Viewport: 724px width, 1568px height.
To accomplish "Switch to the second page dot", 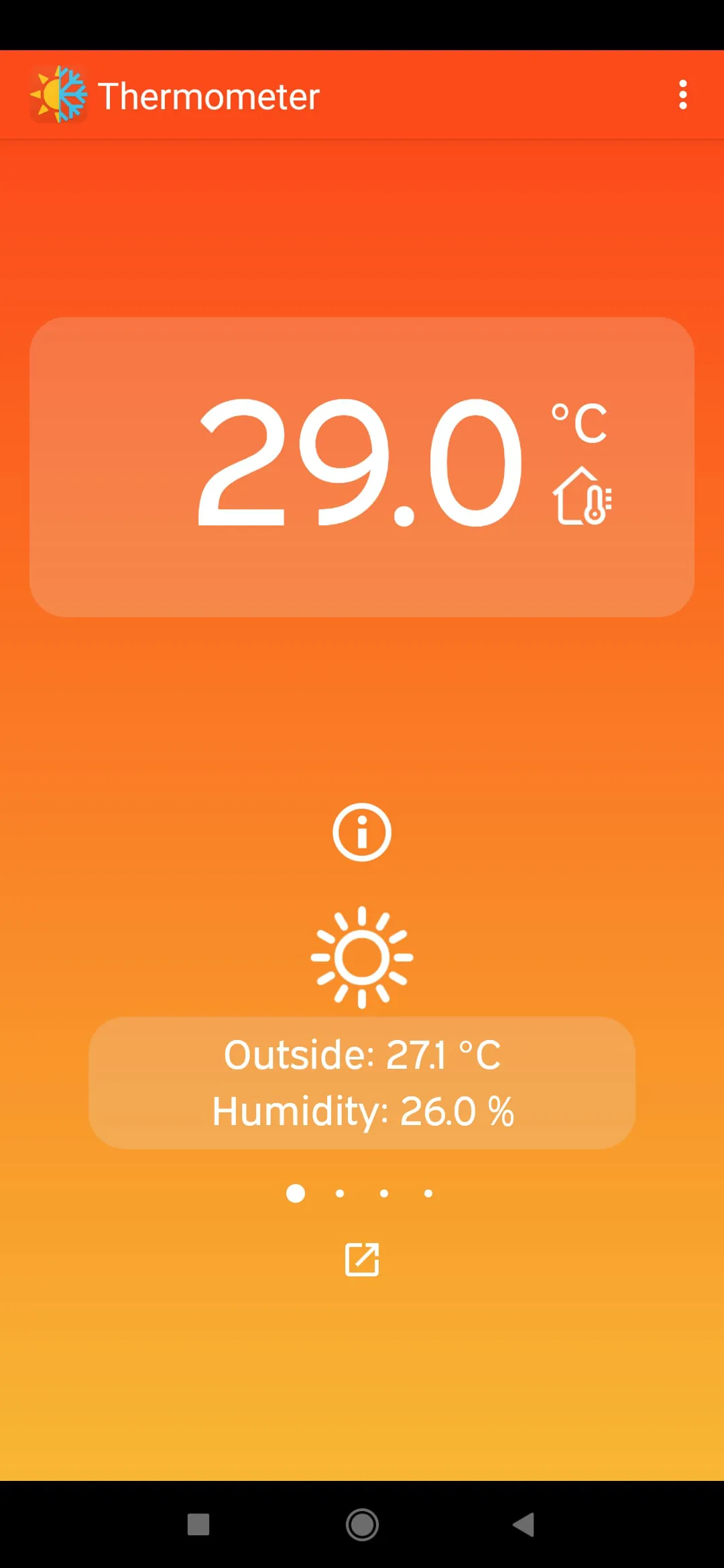I will pyautogui.click(x=339, y=1193).
